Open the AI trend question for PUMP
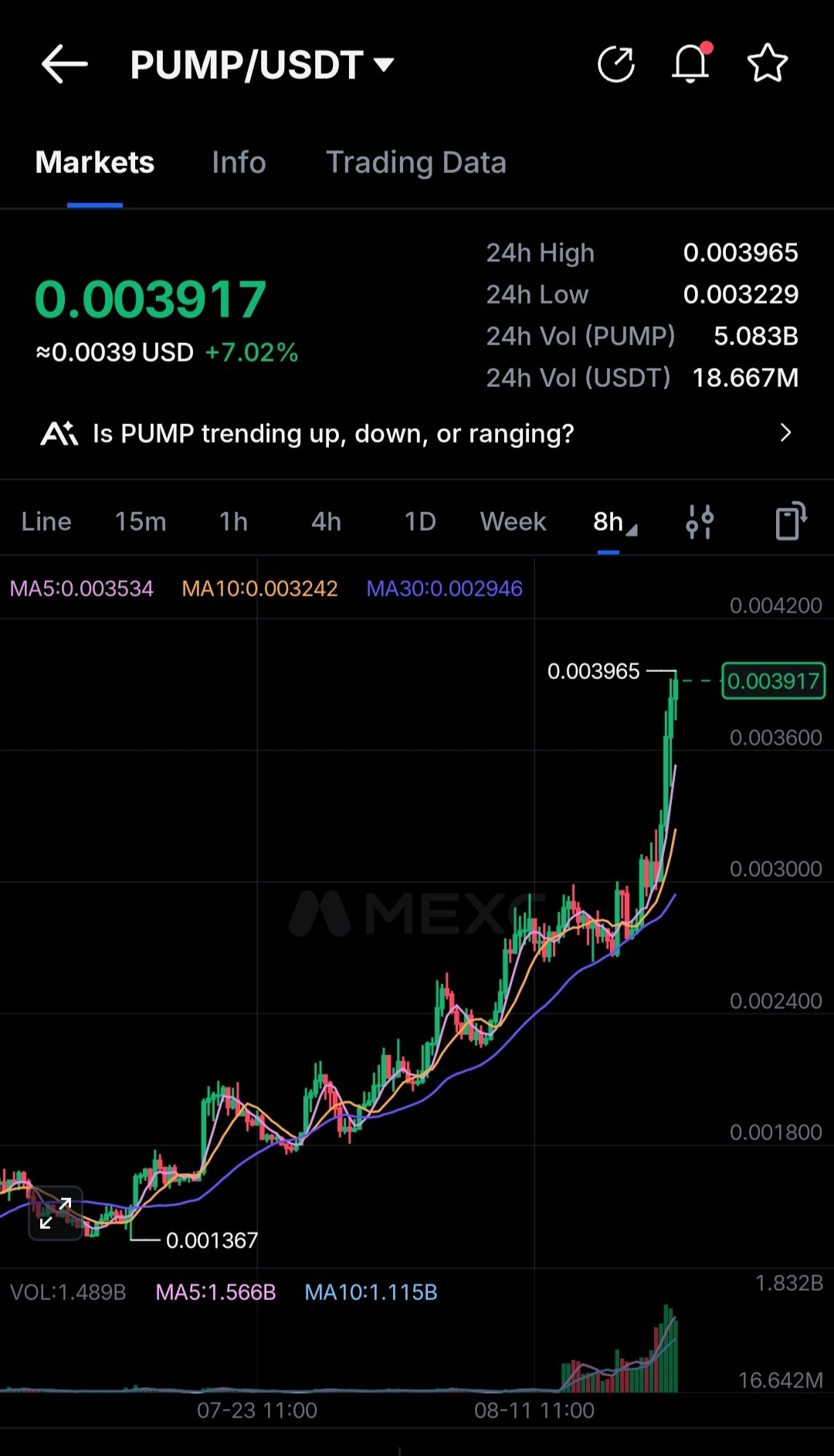This screenshot has height=1456, width=834. click(417, 433)
